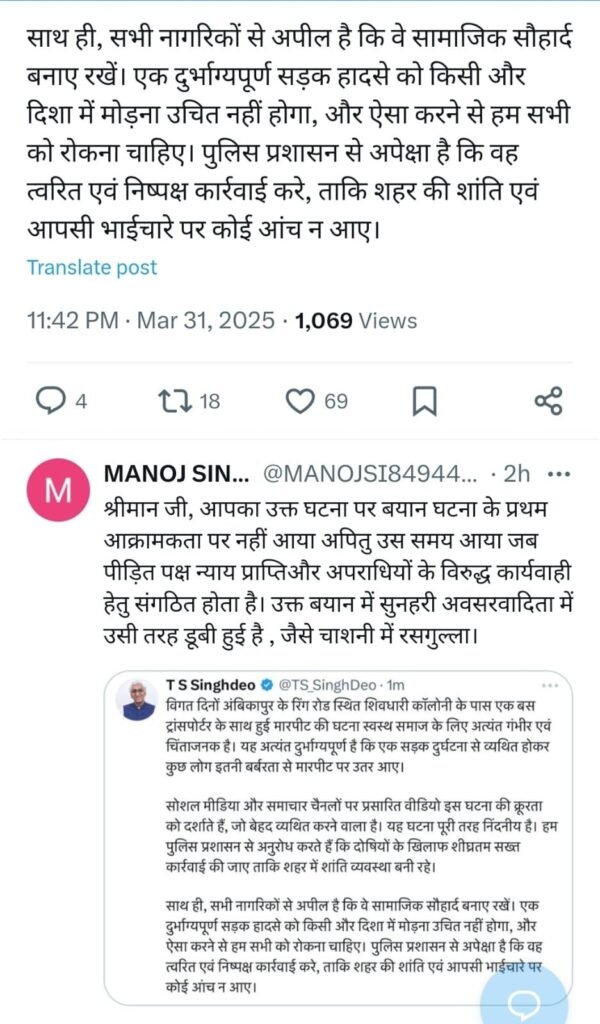The image size is (600, 1024).
Task: Reply to the post via comment icon
Action: [x=50, y=401]
